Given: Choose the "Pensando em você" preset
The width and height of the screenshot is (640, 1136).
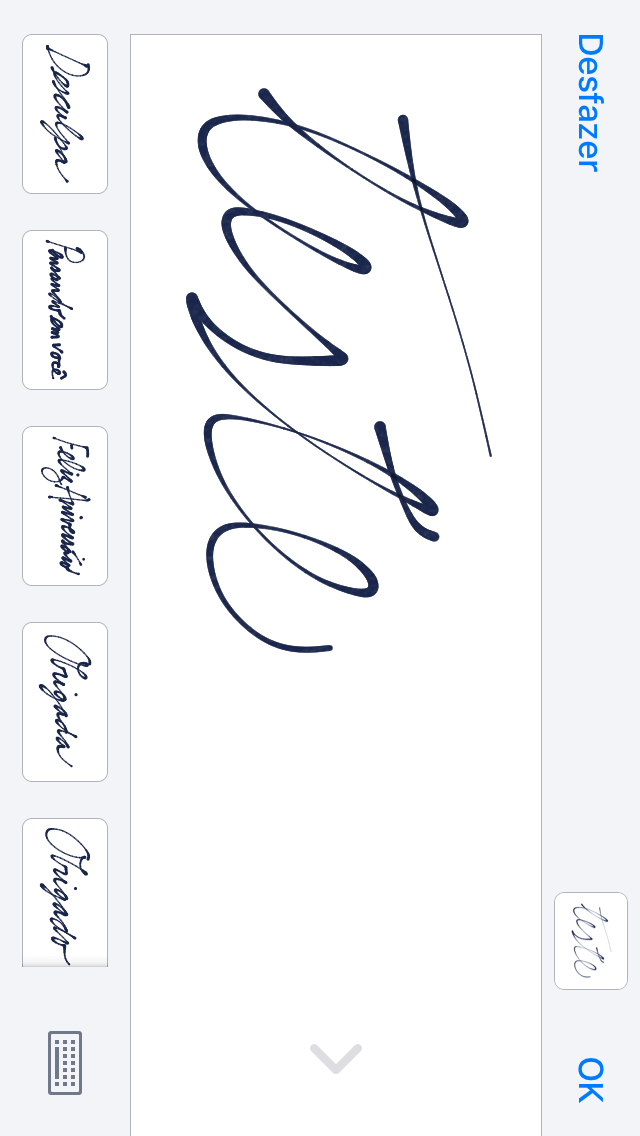Looking at the screenshot, I should (x=65, y=310).
